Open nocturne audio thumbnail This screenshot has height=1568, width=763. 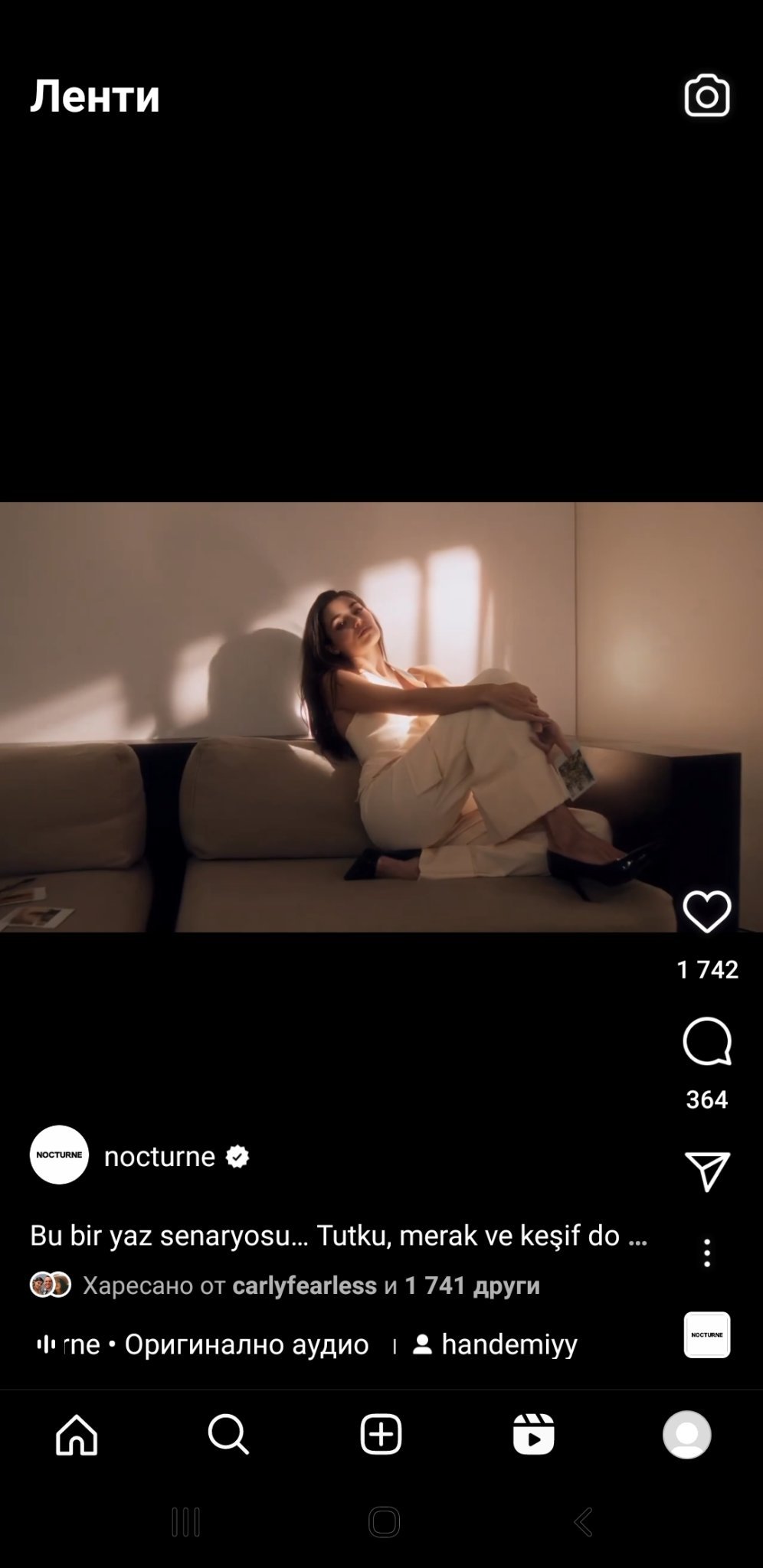(x=706, y=1334)
